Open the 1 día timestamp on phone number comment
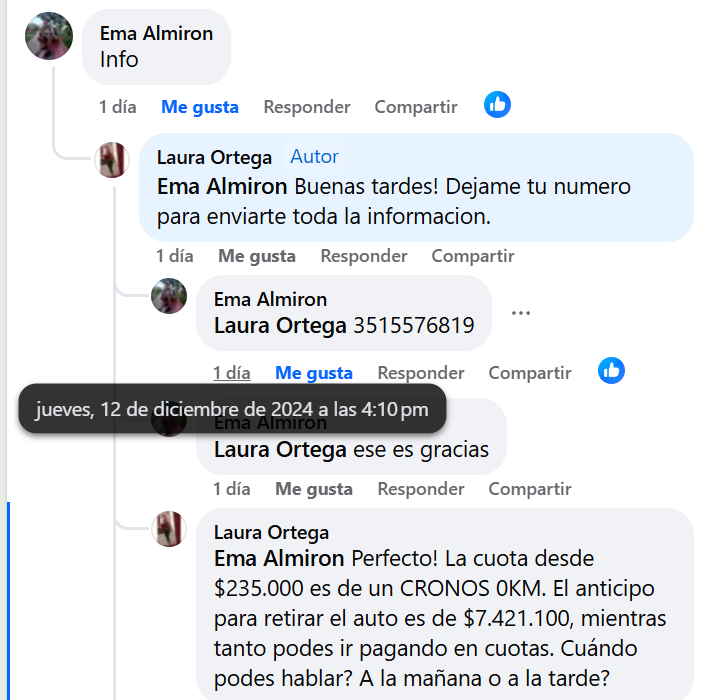This screenshot has height=700, width=707. 231,373
